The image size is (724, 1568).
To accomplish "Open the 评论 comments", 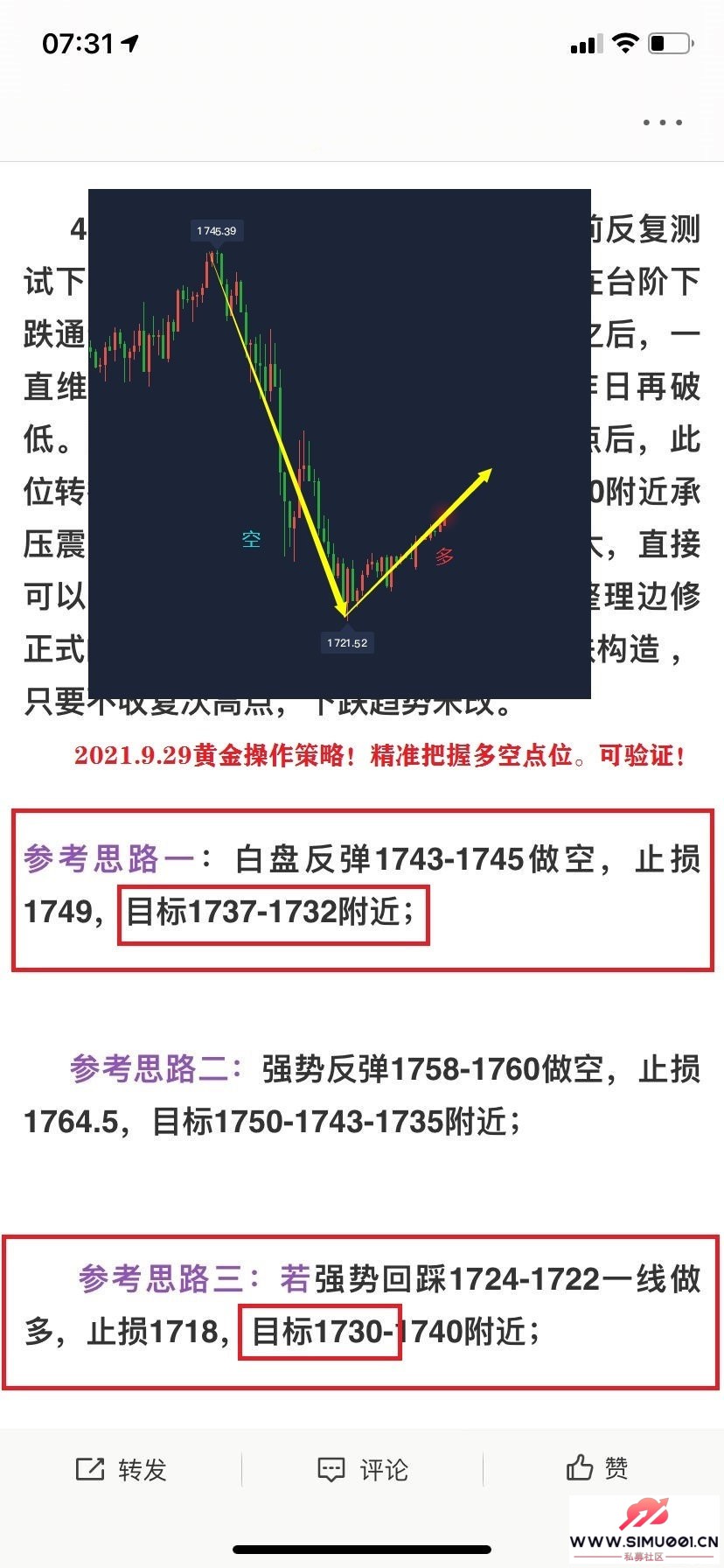I will tap(362, 1469).
